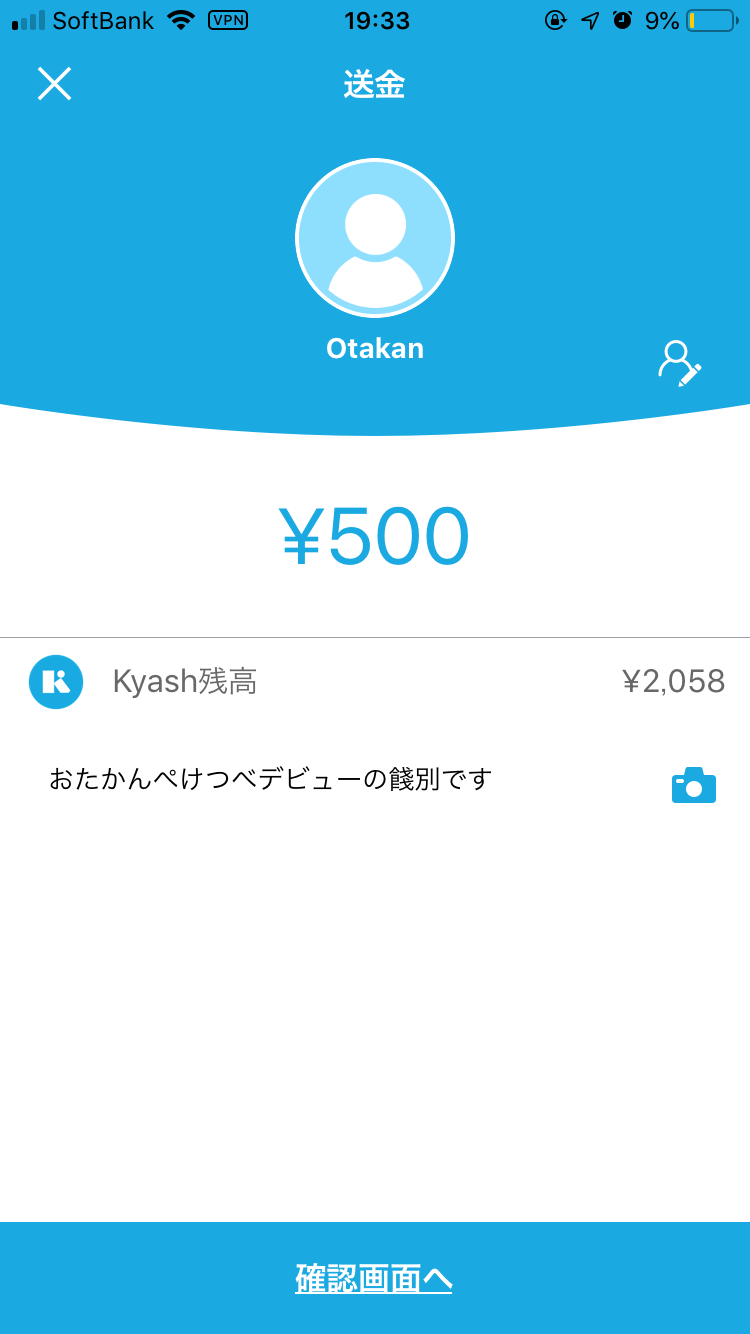Open the Kyash残高 payment source row
This screenshot has height=1334, width=750.
coord(375,682)
